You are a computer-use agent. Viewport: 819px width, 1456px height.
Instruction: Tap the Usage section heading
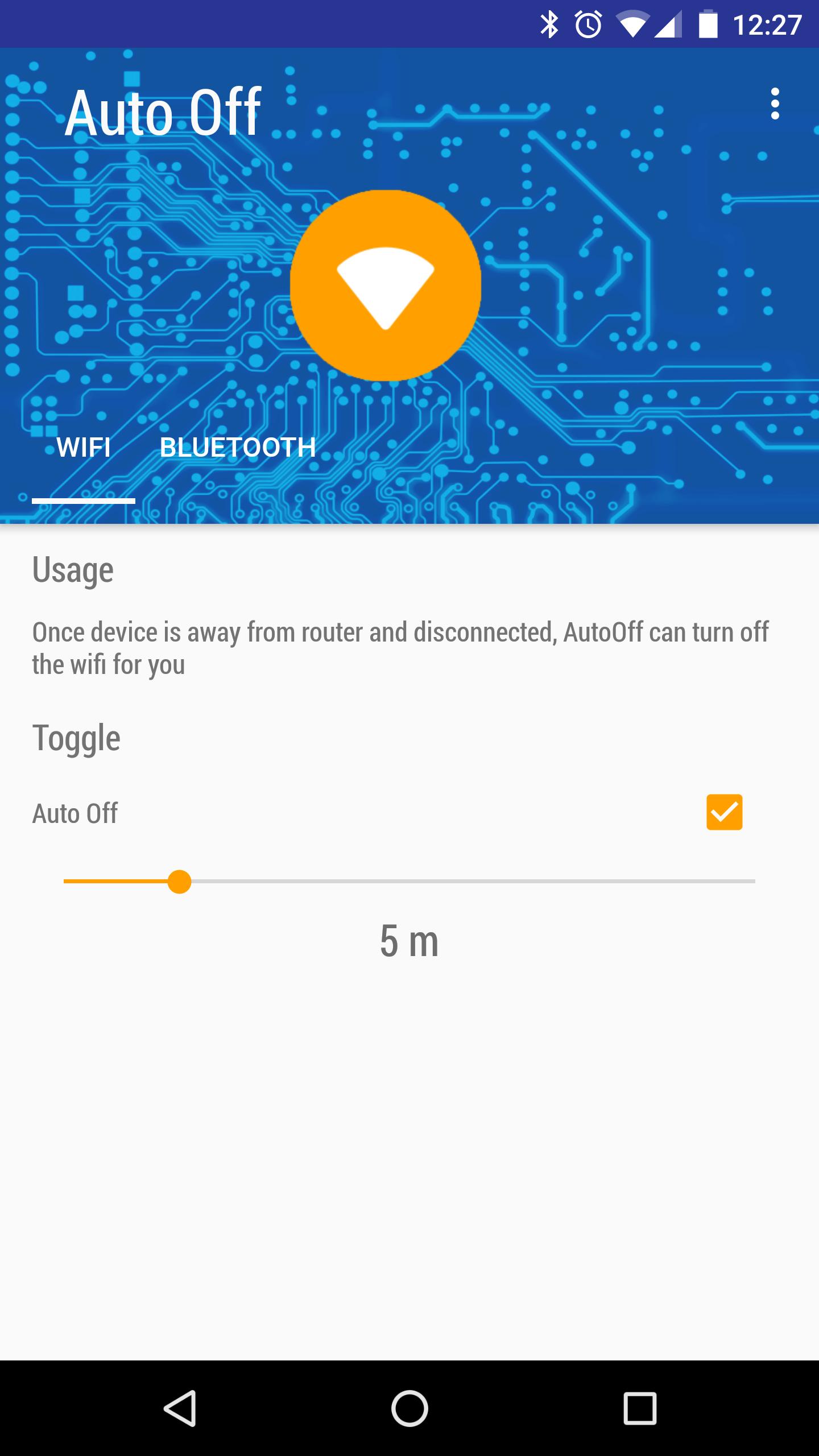73,570
